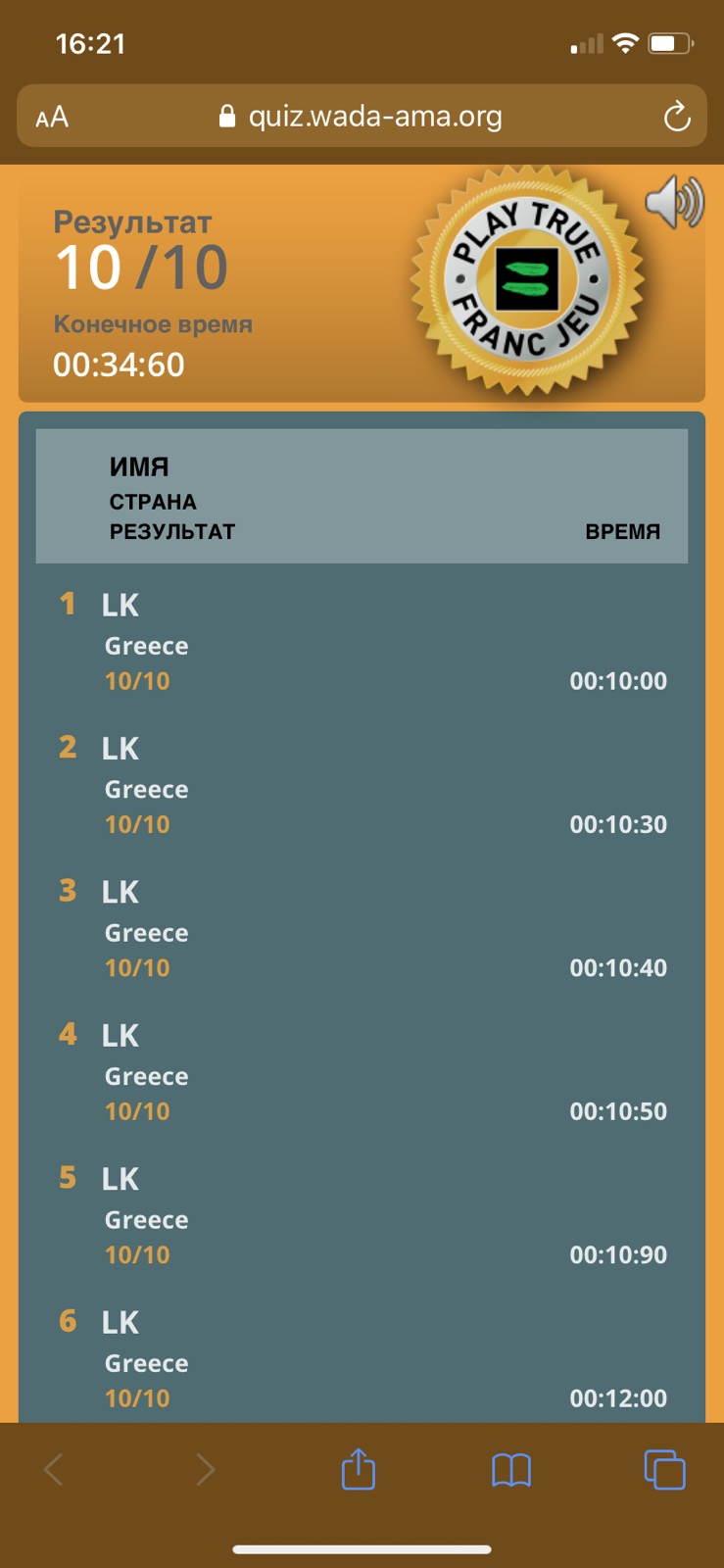
Task: Open Safari bookmarks
Action: (x=511, y=1470)
